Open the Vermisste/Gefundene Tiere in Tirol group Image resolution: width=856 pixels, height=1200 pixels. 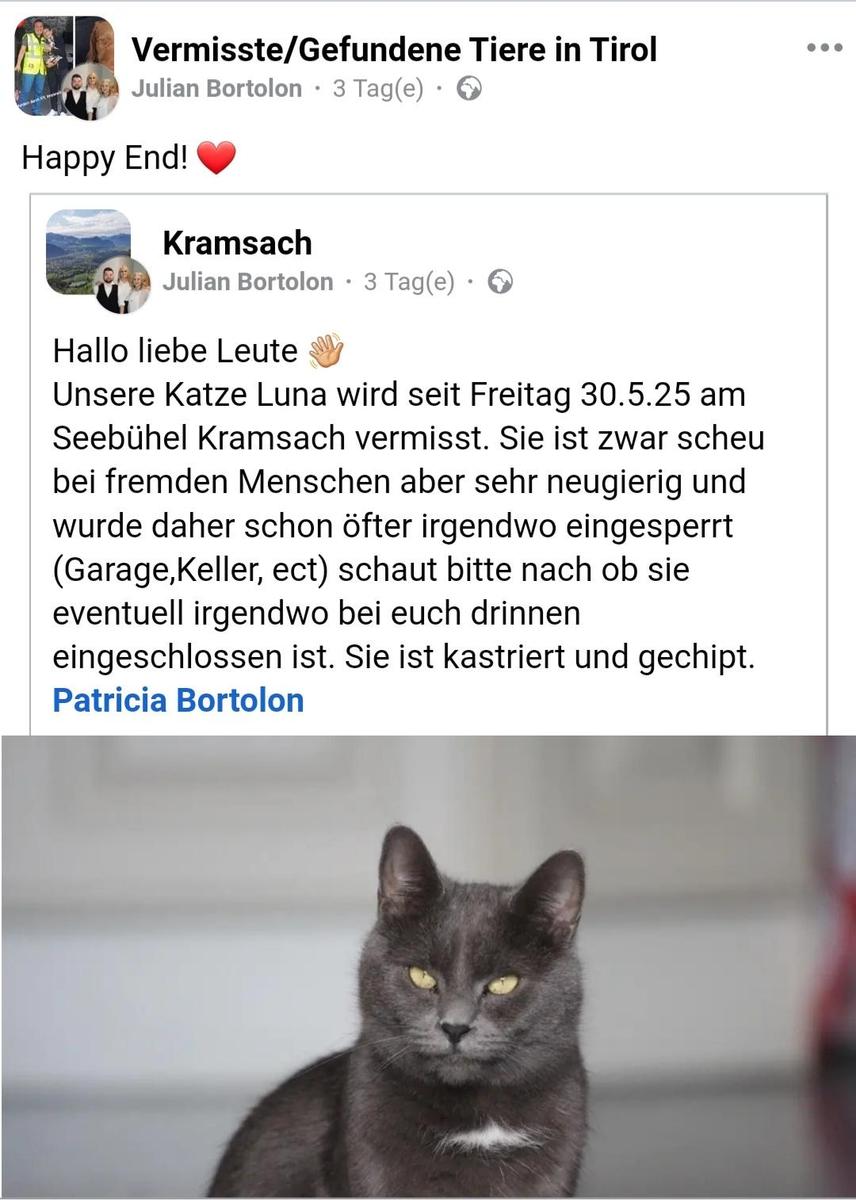point(394,48)
